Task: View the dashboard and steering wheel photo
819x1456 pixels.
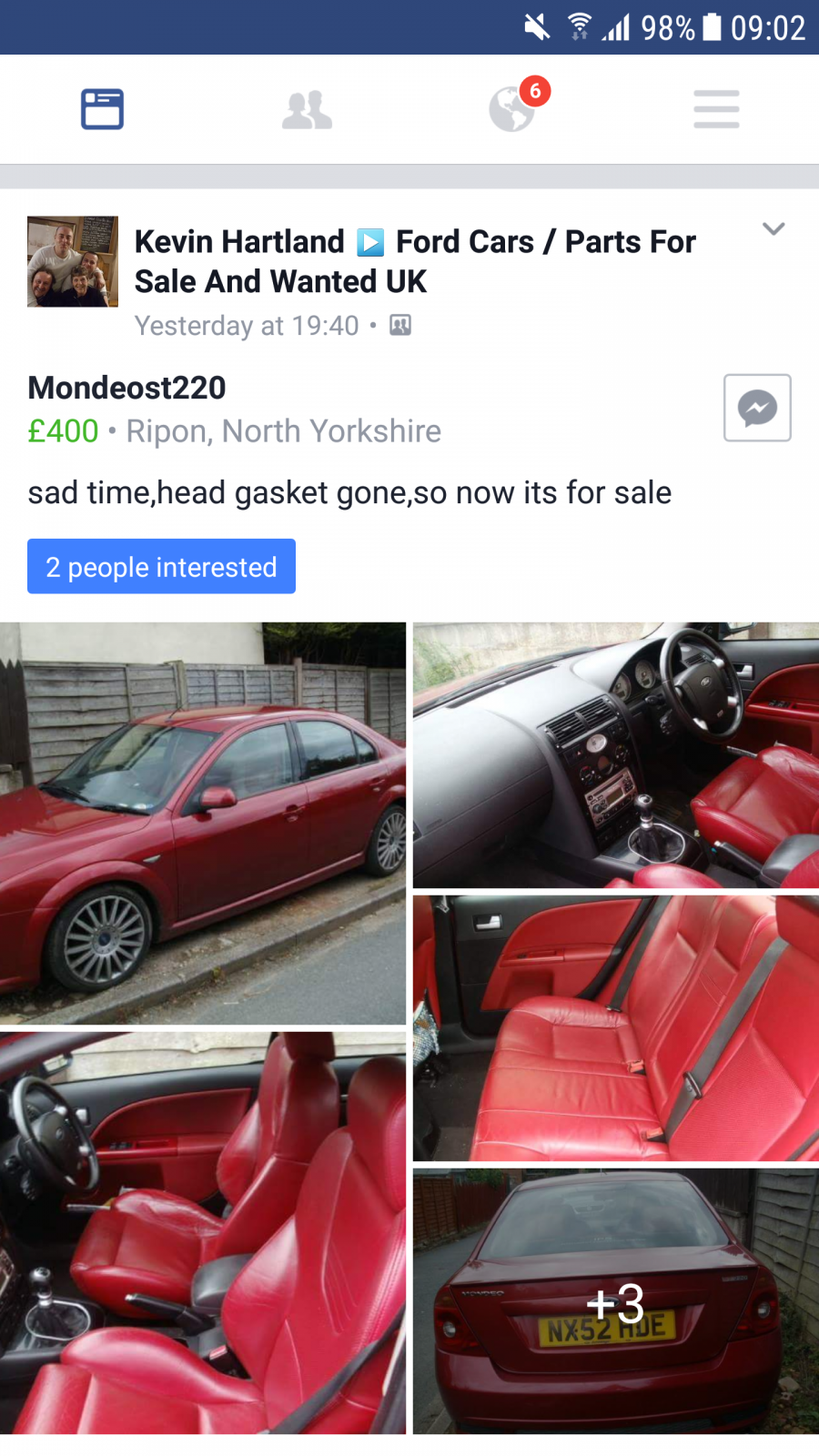Action: click(616, 754)
